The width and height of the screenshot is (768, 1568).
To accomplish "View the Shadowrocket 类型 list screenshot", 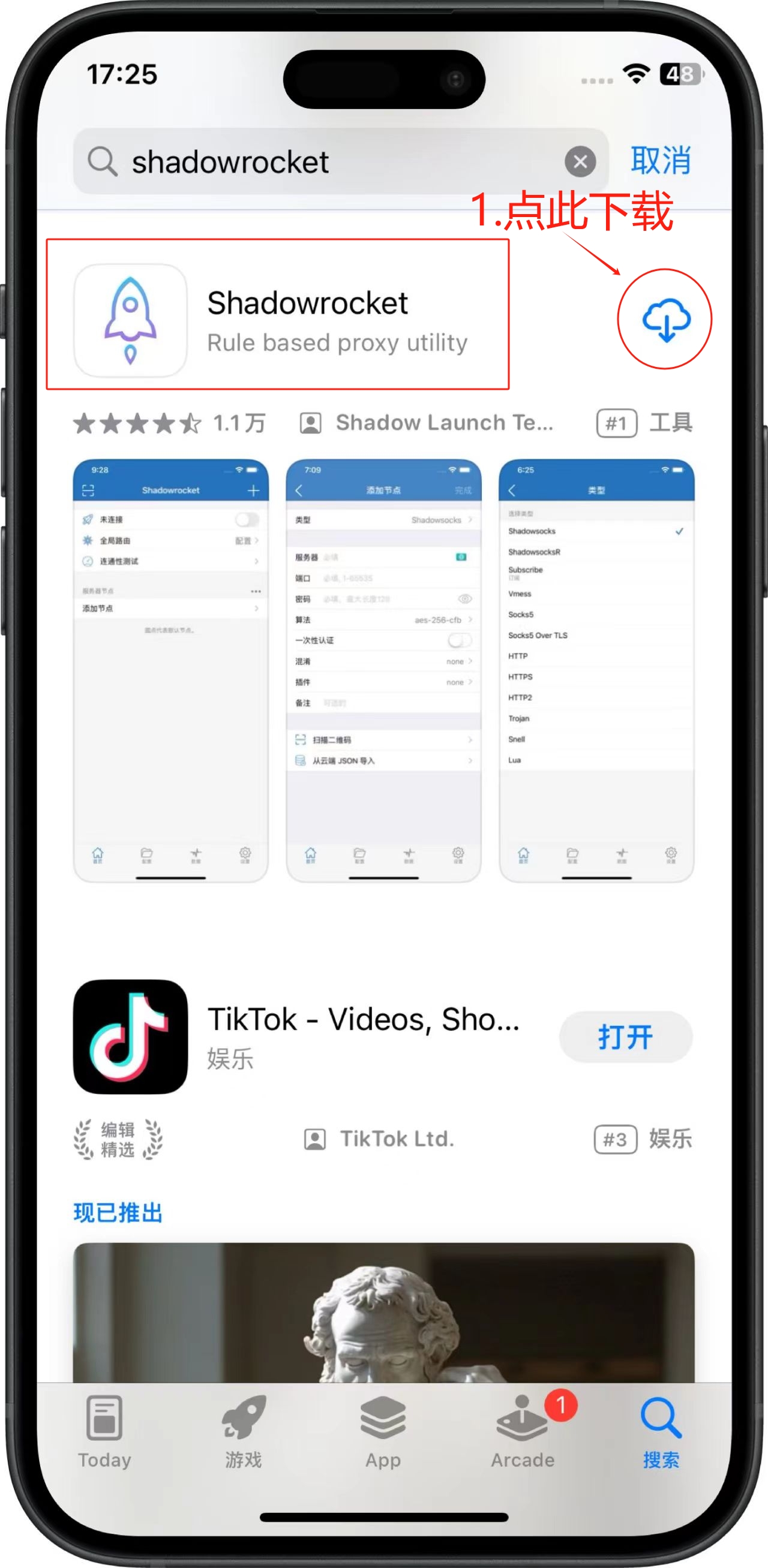I will click(x=596, y=670).
